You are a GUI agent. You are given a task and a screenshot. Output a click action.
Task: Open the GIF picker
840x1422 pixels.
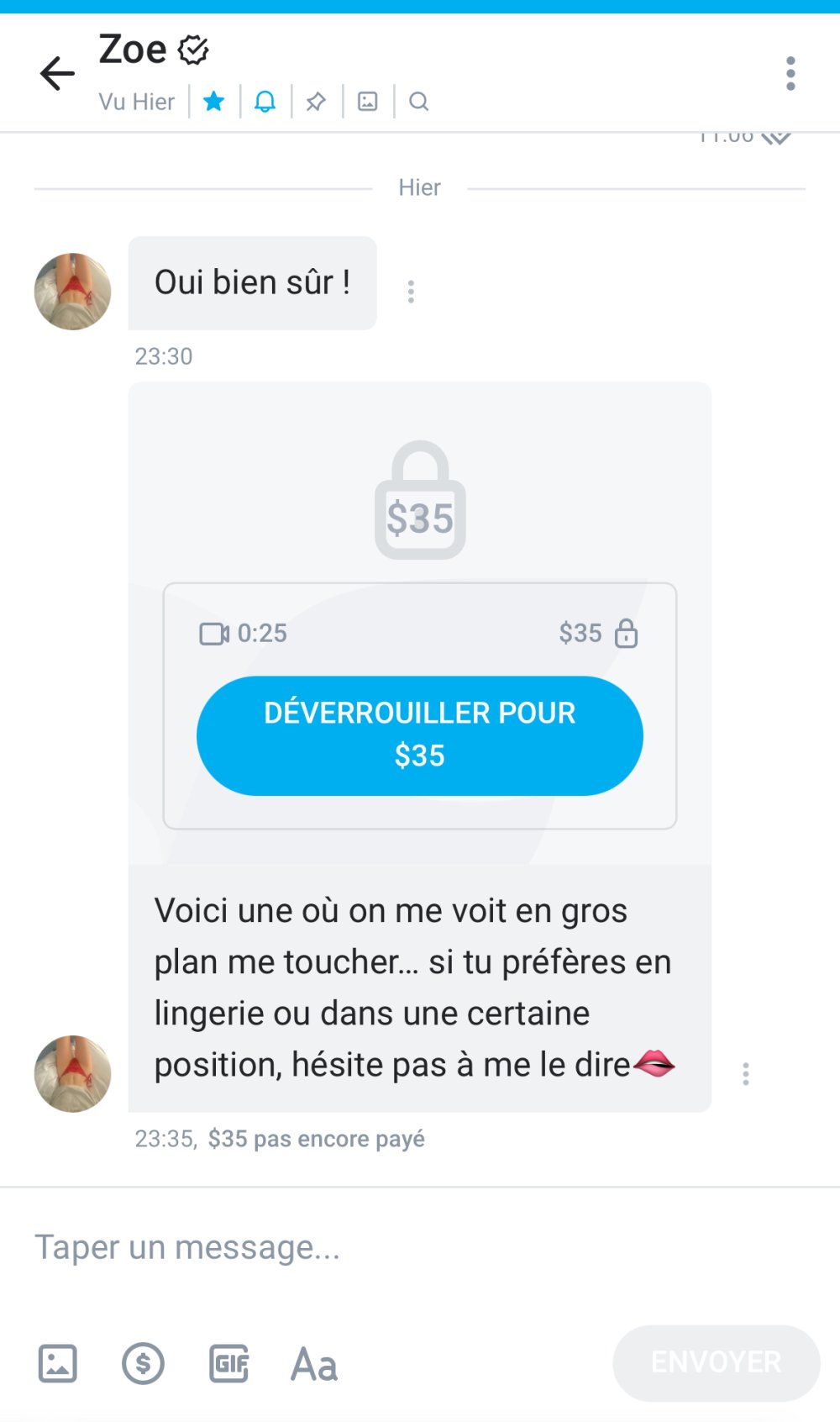tap(229, 1362)
